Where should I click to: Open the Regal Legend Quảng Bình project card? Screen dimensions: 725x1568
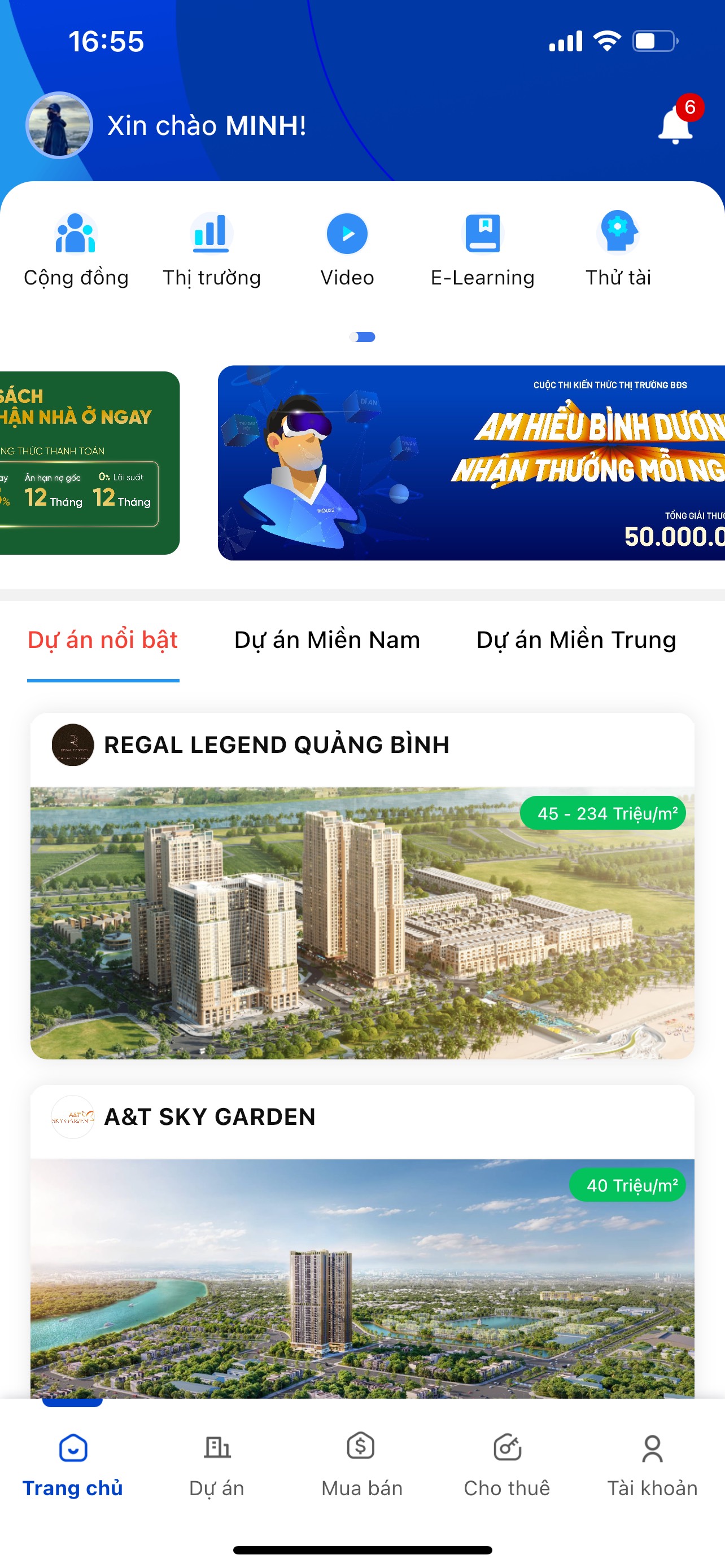[x=362, y=913]
